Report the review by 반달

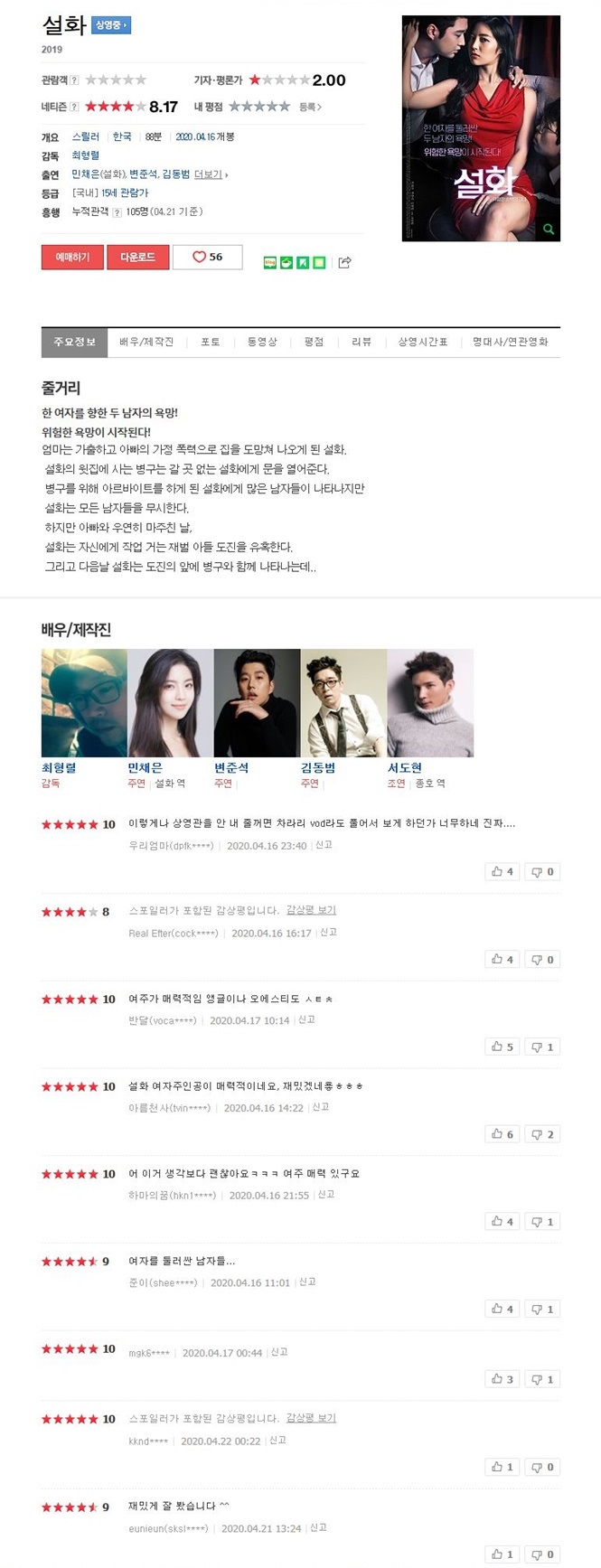pyautogui.click(x=307, y=1019)
